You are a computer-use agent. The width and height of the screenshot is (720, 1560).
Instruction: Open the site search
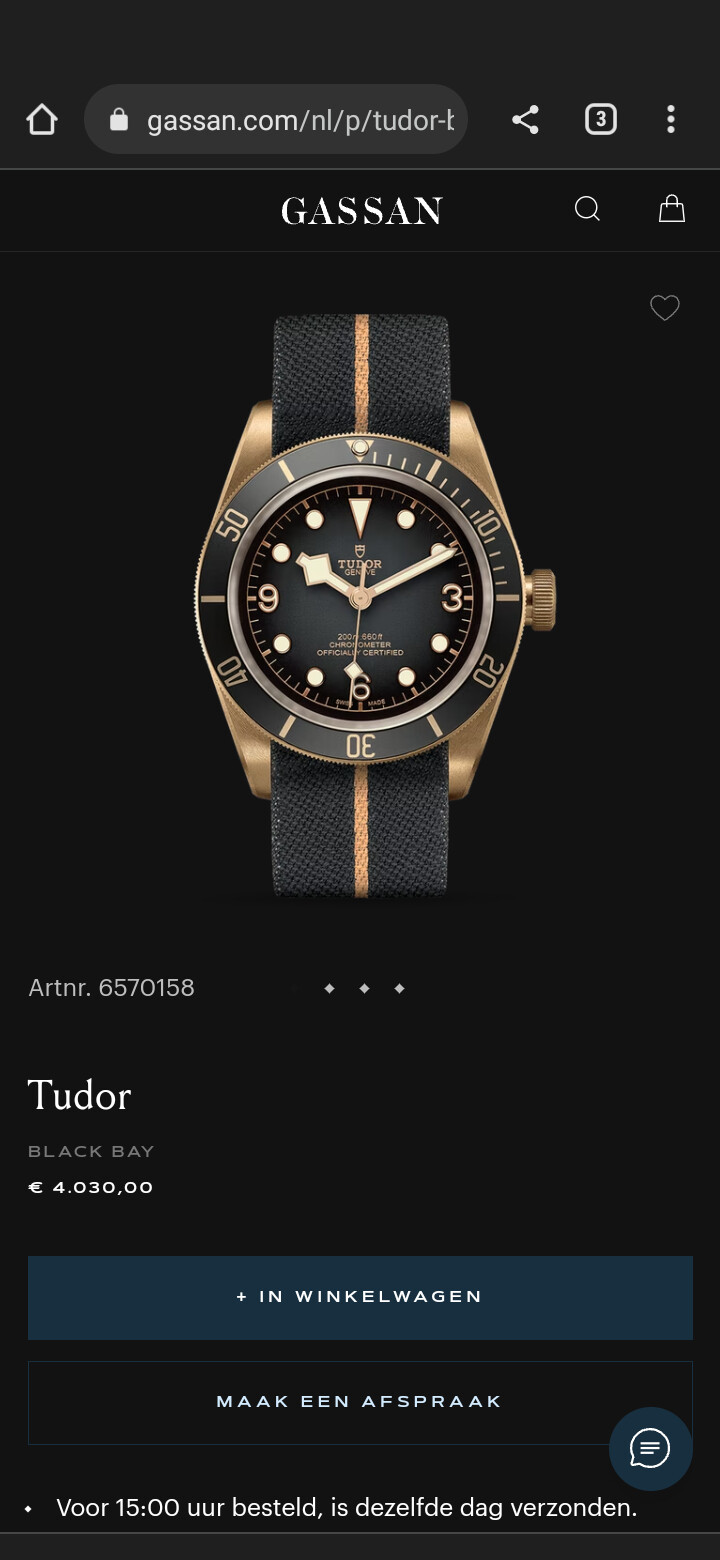(587, 209)
